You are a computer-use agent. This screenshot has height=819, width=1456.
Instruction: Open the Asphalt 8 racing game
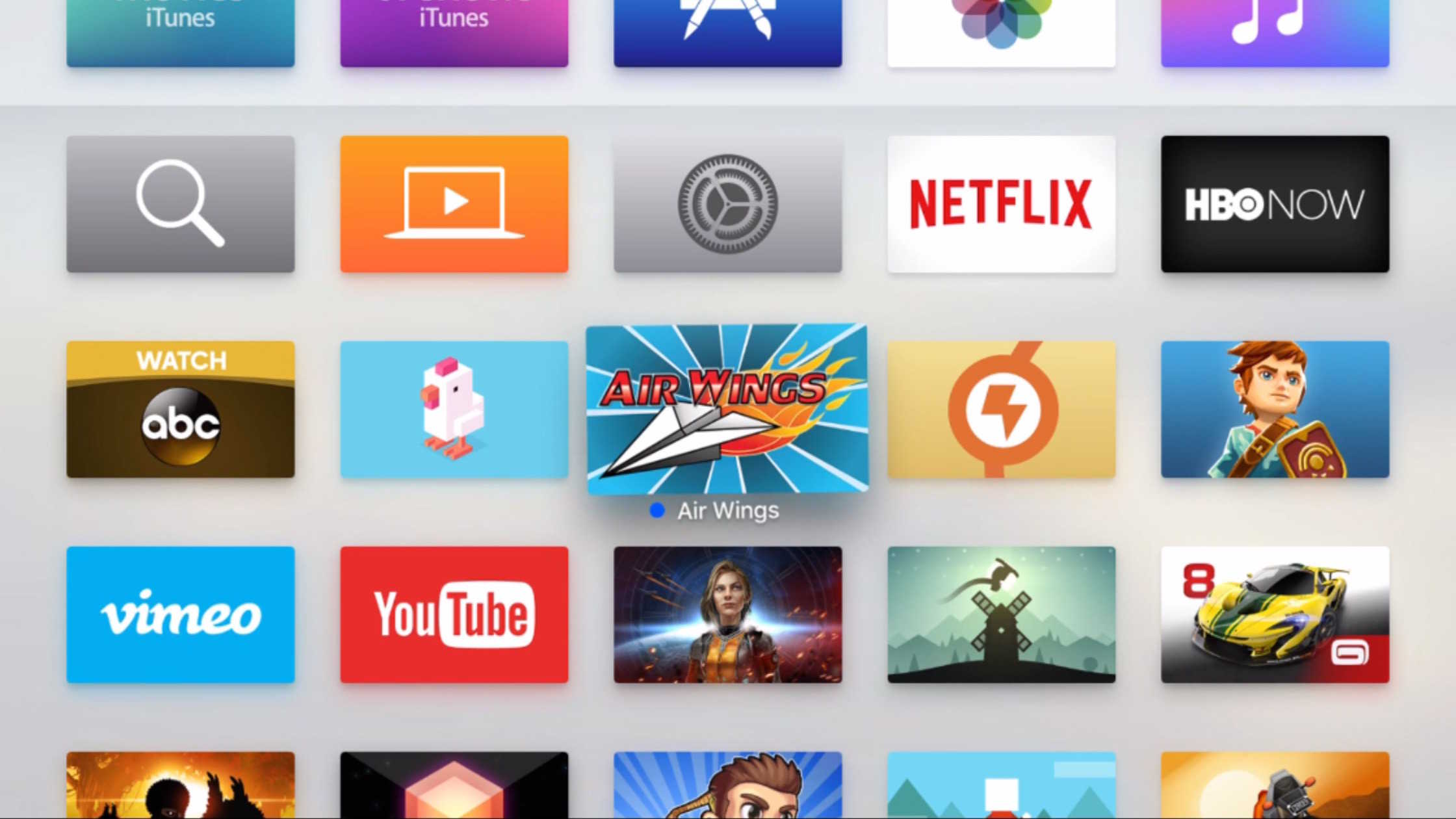point(1275,615)
